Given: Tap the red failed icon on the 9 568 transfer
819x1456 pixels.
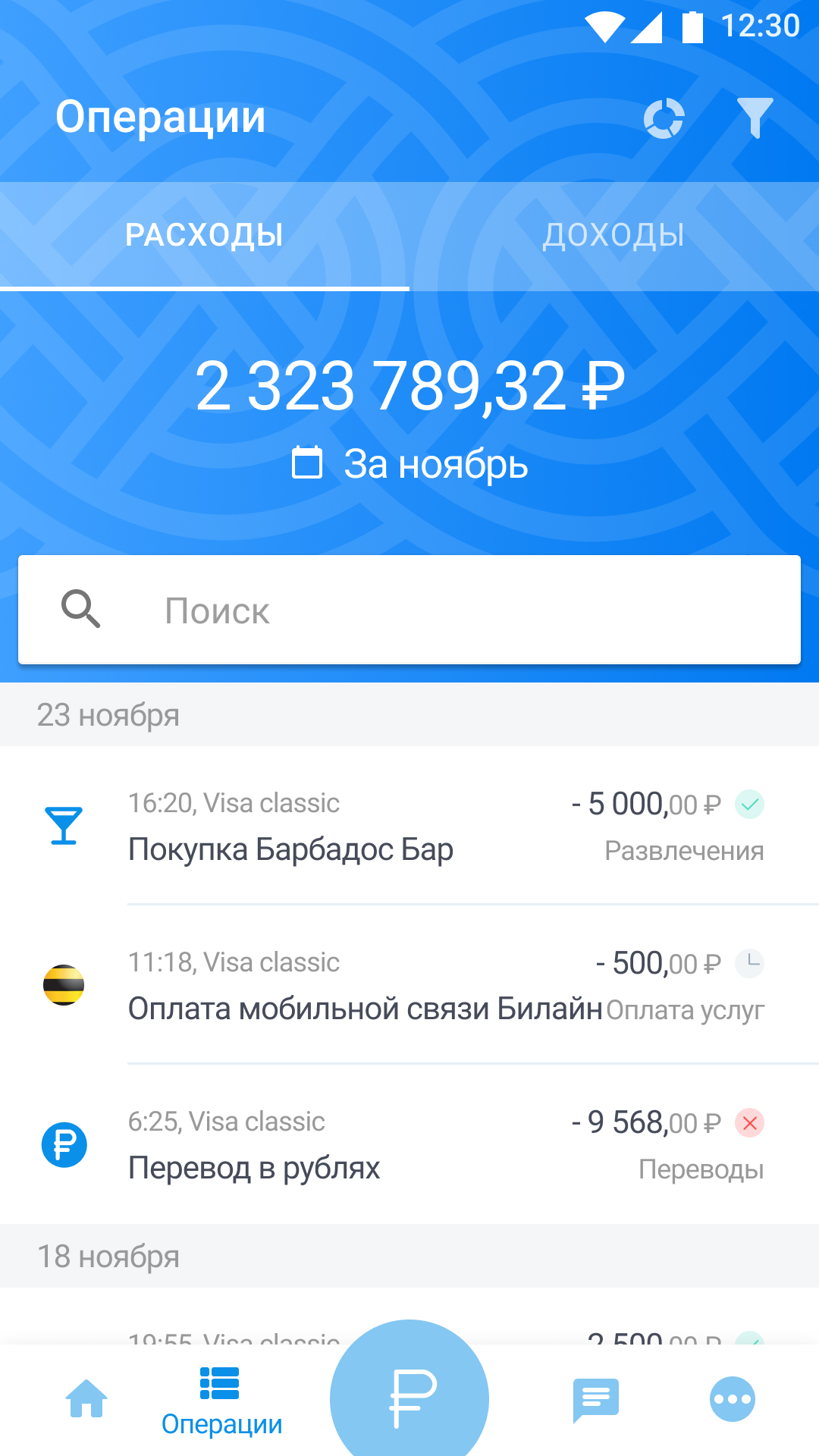Looking at the screenshot, I should pos(750,1124).
